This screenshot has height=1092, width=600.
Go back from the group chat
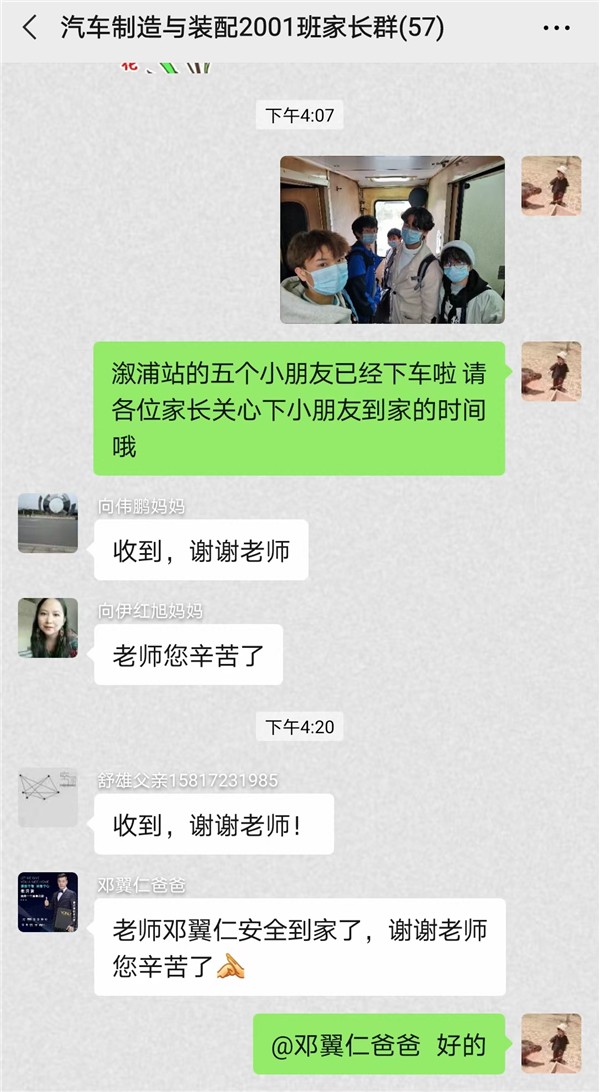(30, 28)
